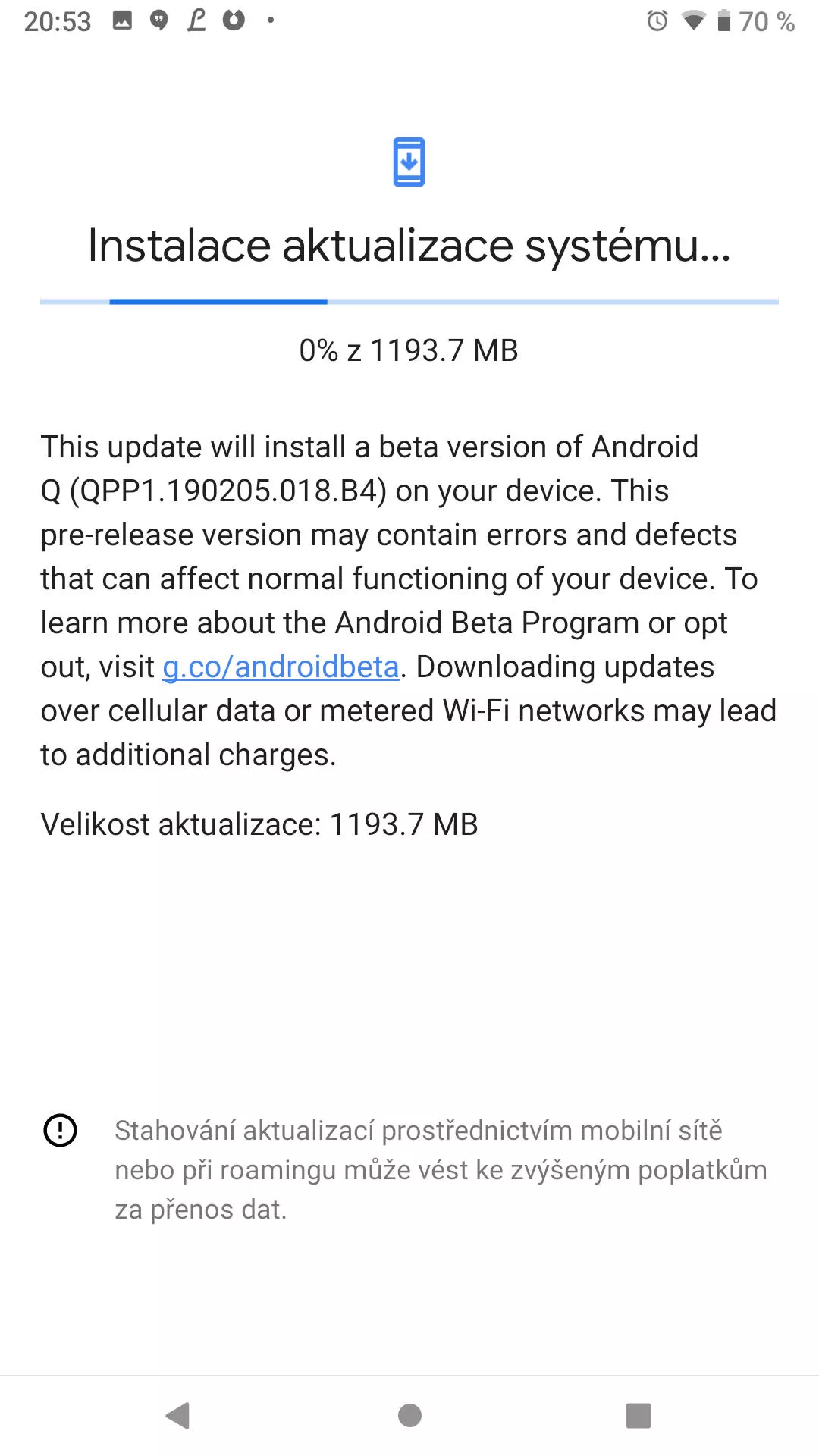Open recent apps with the square button

tap(639, 1415)
